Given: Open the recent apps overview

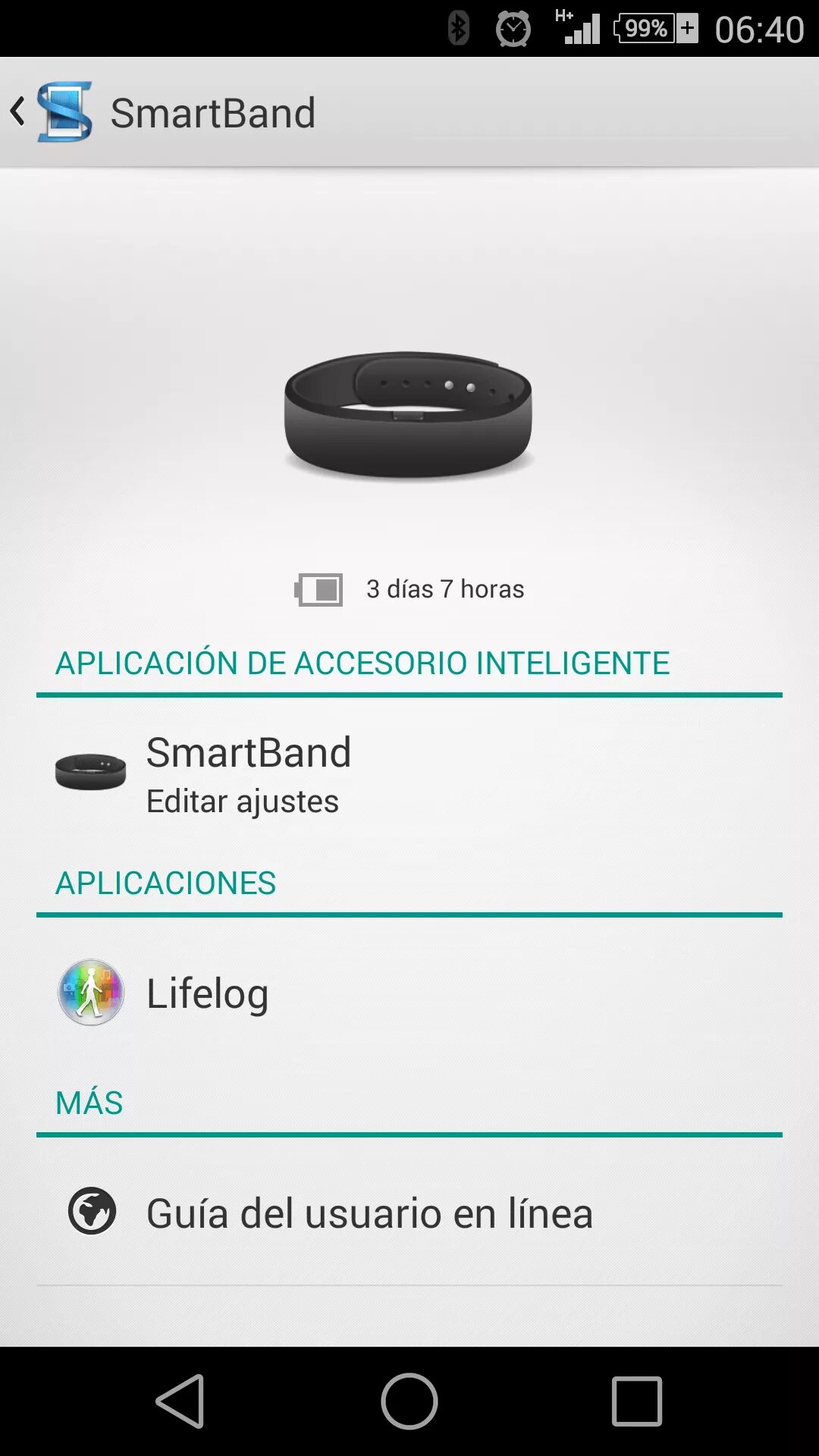Looking at the screenshot, I should click(x=637, y=1401).
